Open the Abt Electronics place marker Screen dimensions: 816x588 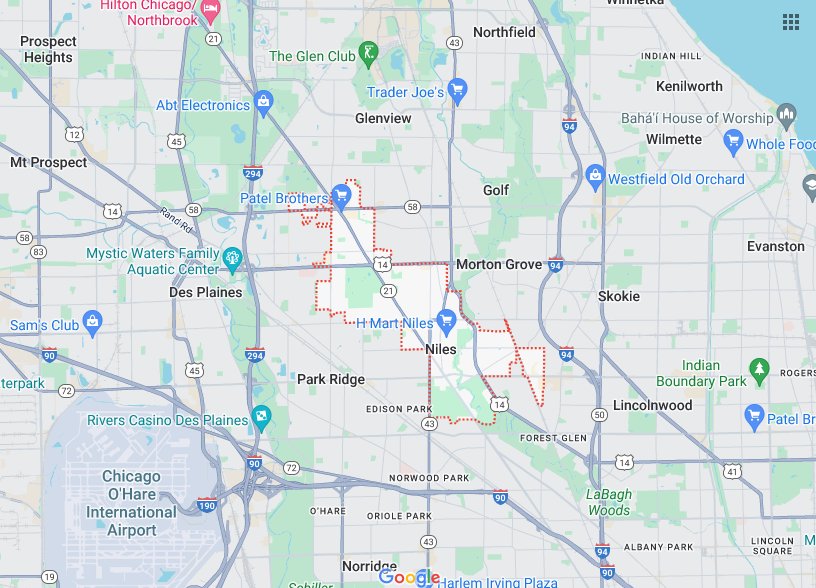264,103
